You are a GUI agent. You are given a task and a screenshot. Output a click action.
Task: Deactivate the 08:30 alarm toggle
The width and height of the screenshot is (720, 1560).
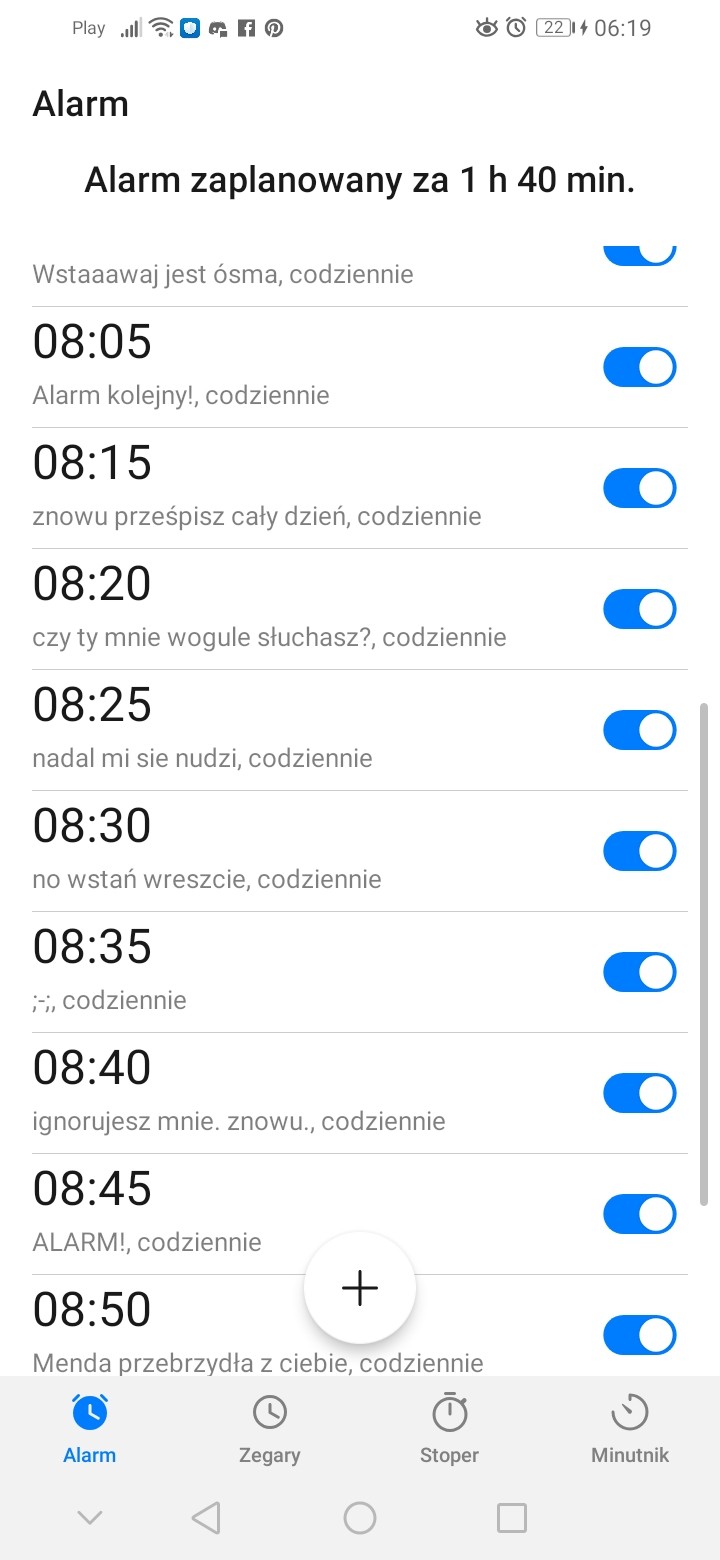(640, 851)
